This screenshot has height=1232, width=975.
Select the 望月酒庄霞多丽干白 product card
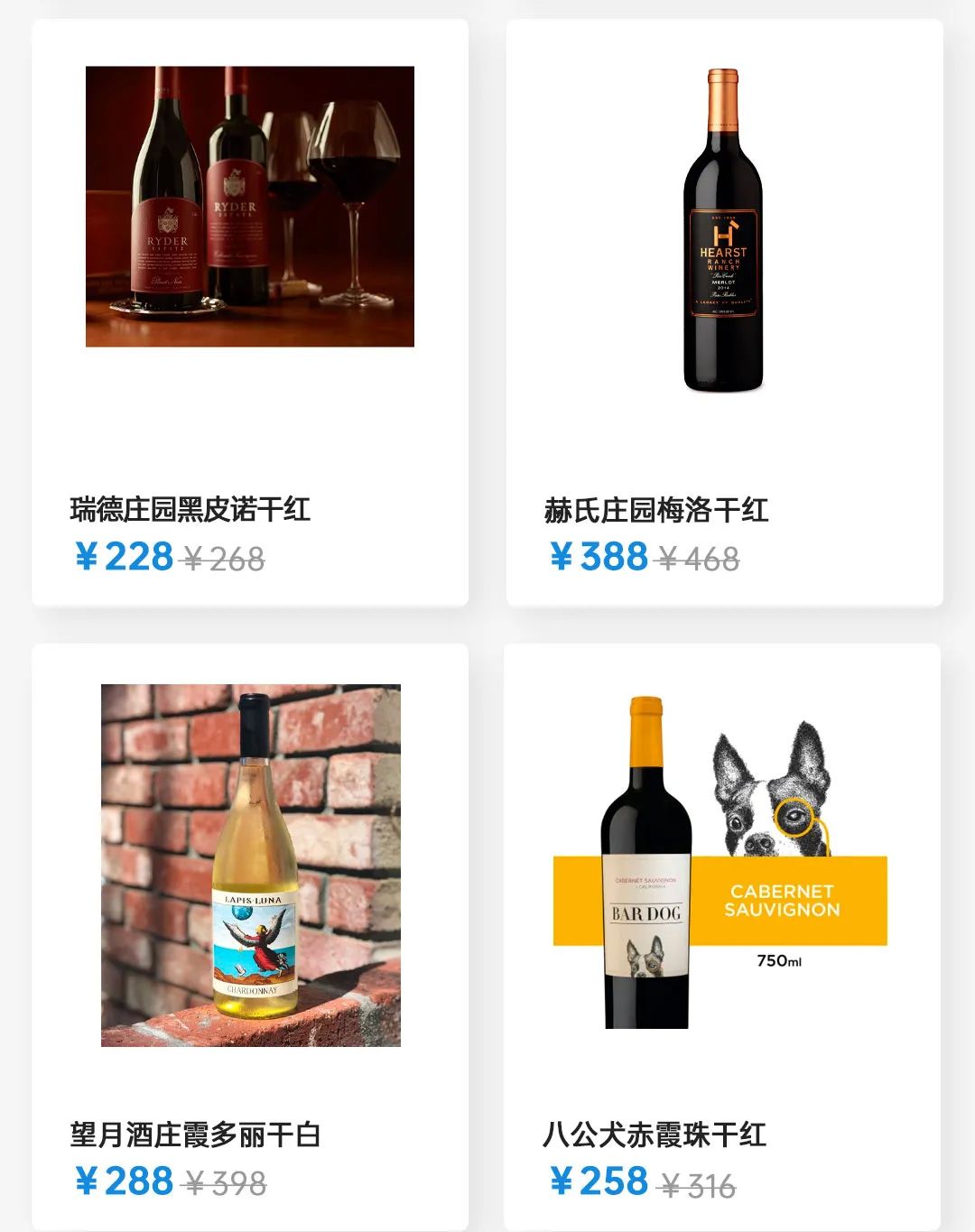click(249, 935)
